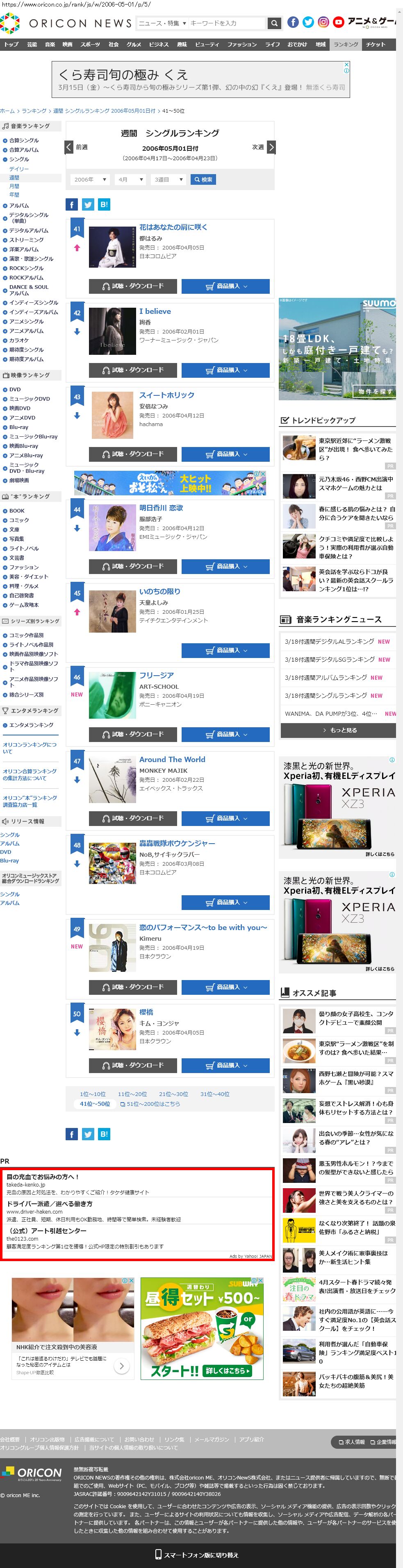
Task: Jump to ranks 1位〜10位 page
Action: click(x=93, y=1094)
